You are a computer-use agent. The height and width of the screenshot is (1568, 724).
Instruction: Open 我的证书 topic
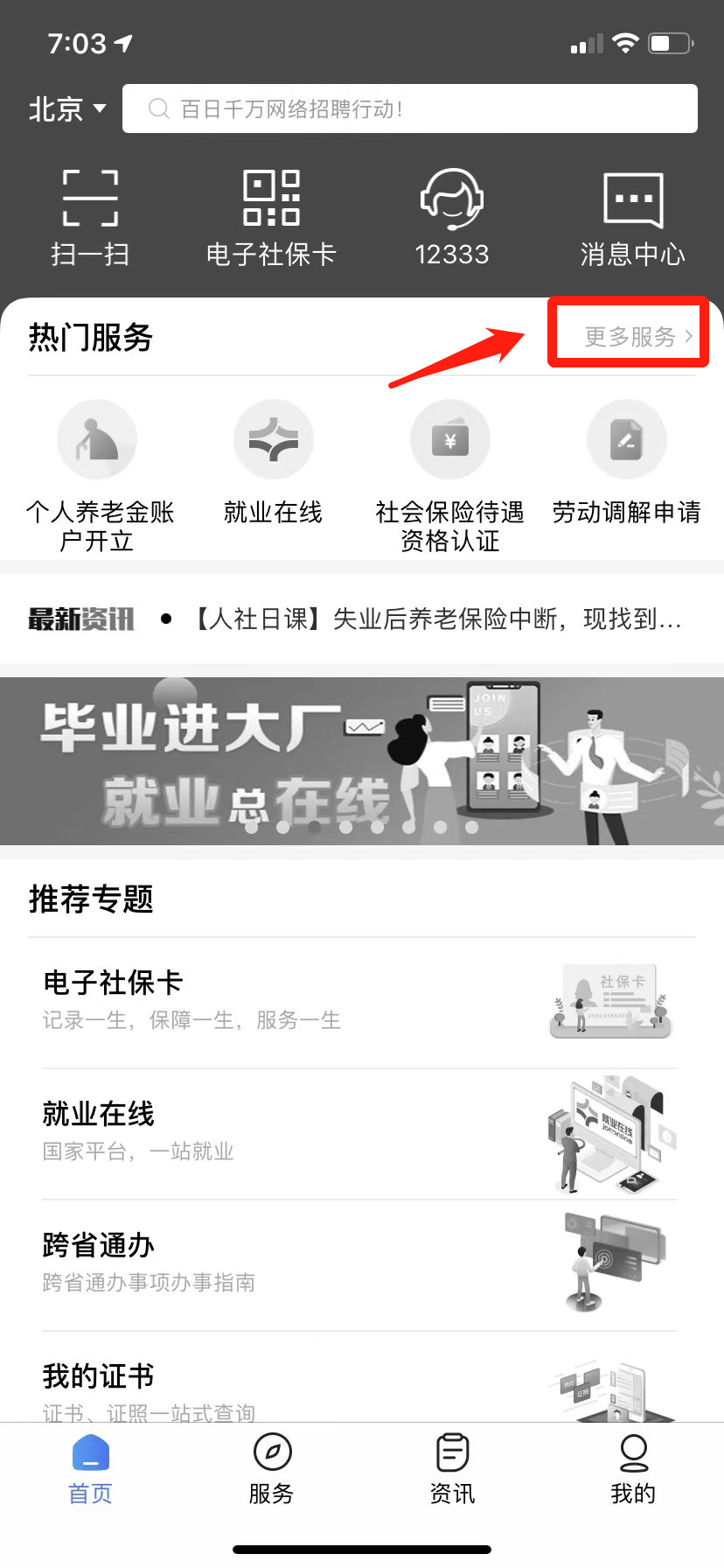359,1387
